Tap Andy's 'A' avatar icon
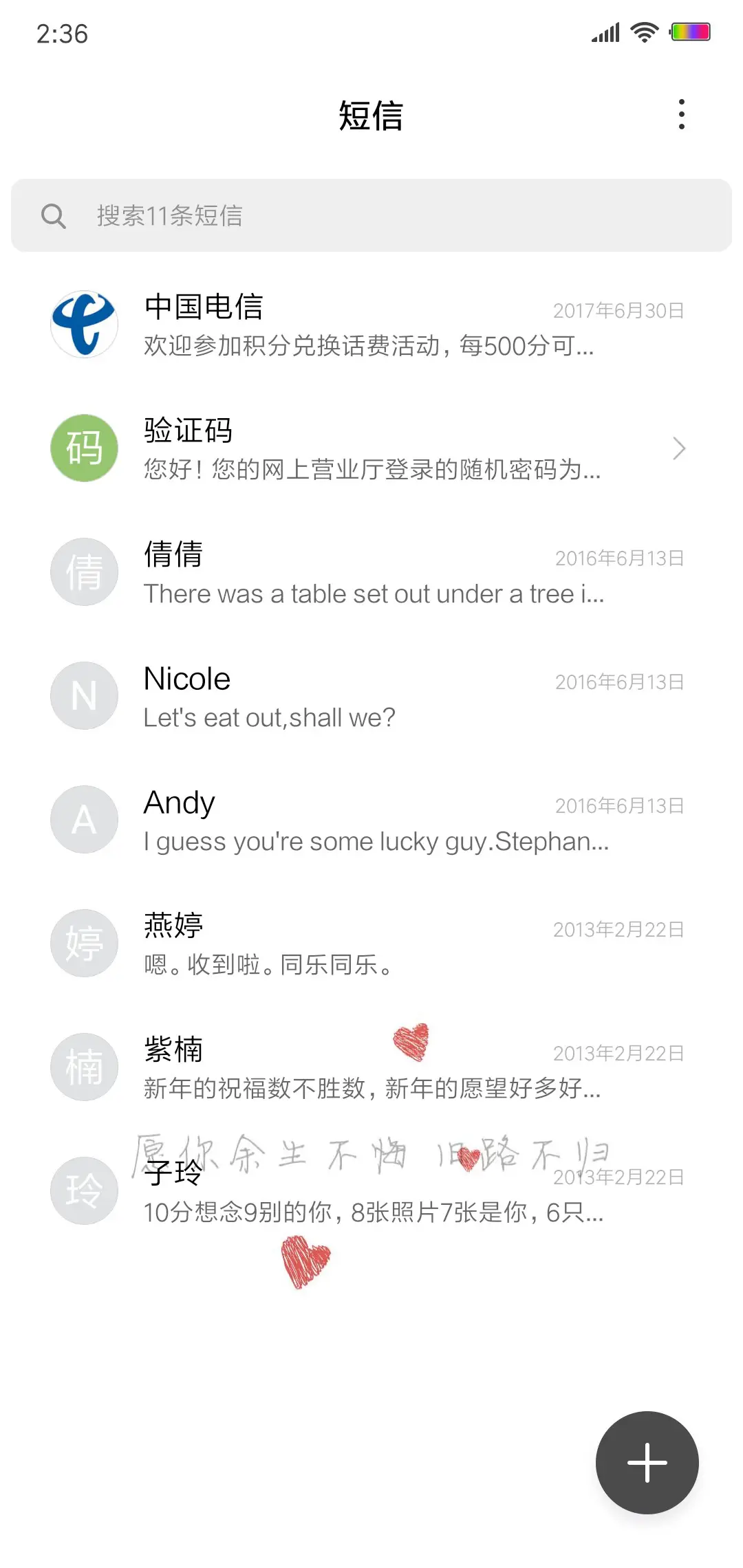The image size is (743, 1568). (84, 819)
